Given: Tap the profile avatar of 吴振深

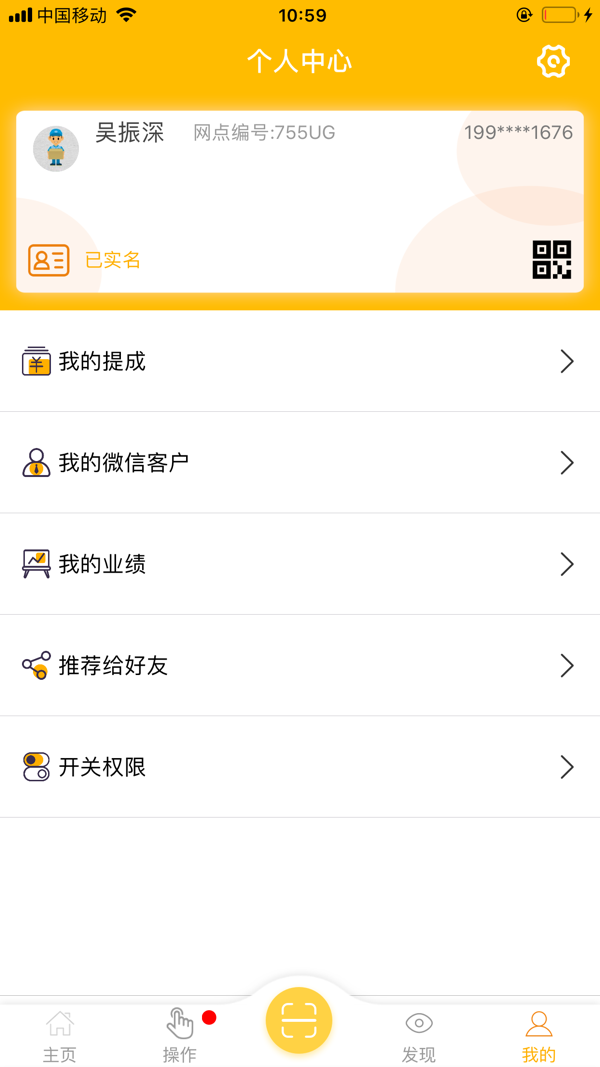Looking at the screenshot, I should [x=56, y=149].
